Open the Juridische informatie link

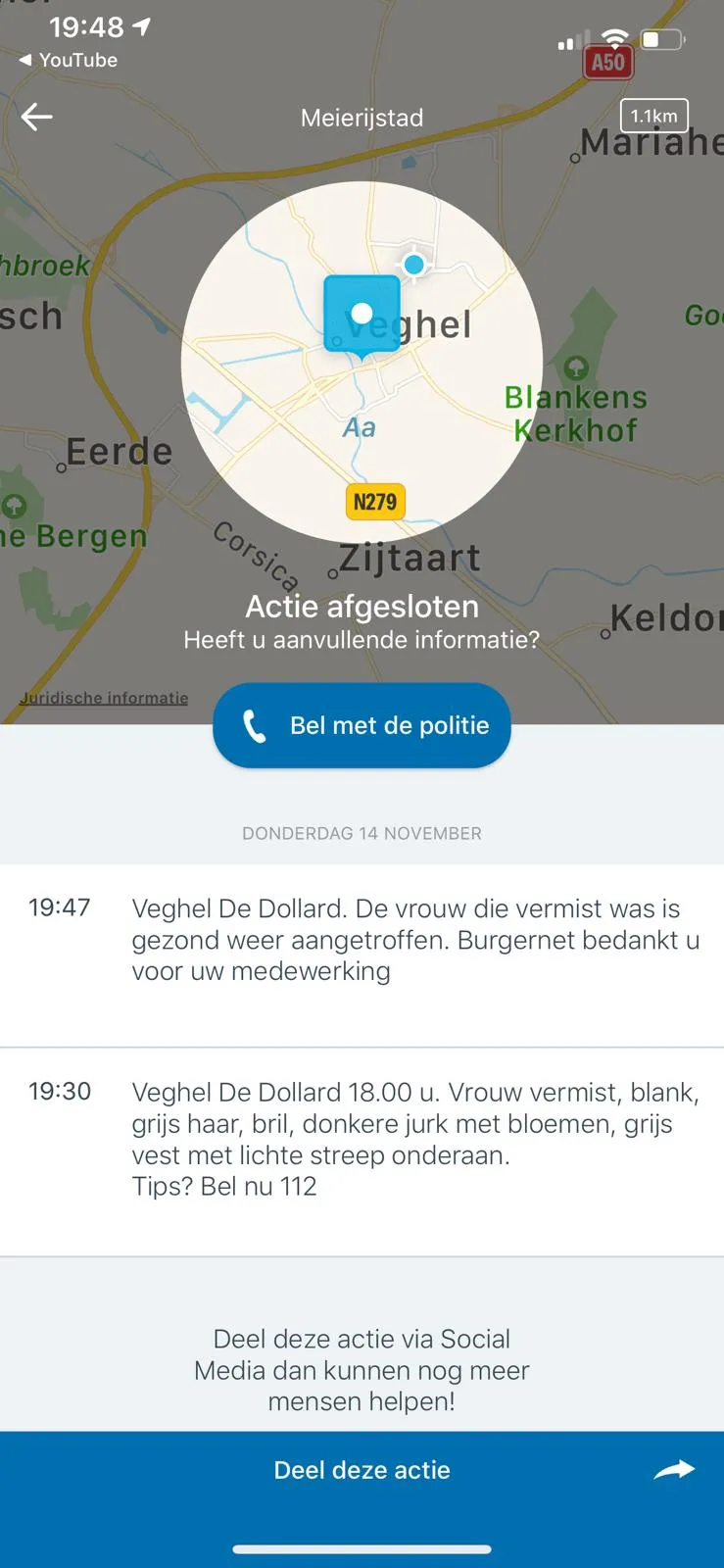103,697
